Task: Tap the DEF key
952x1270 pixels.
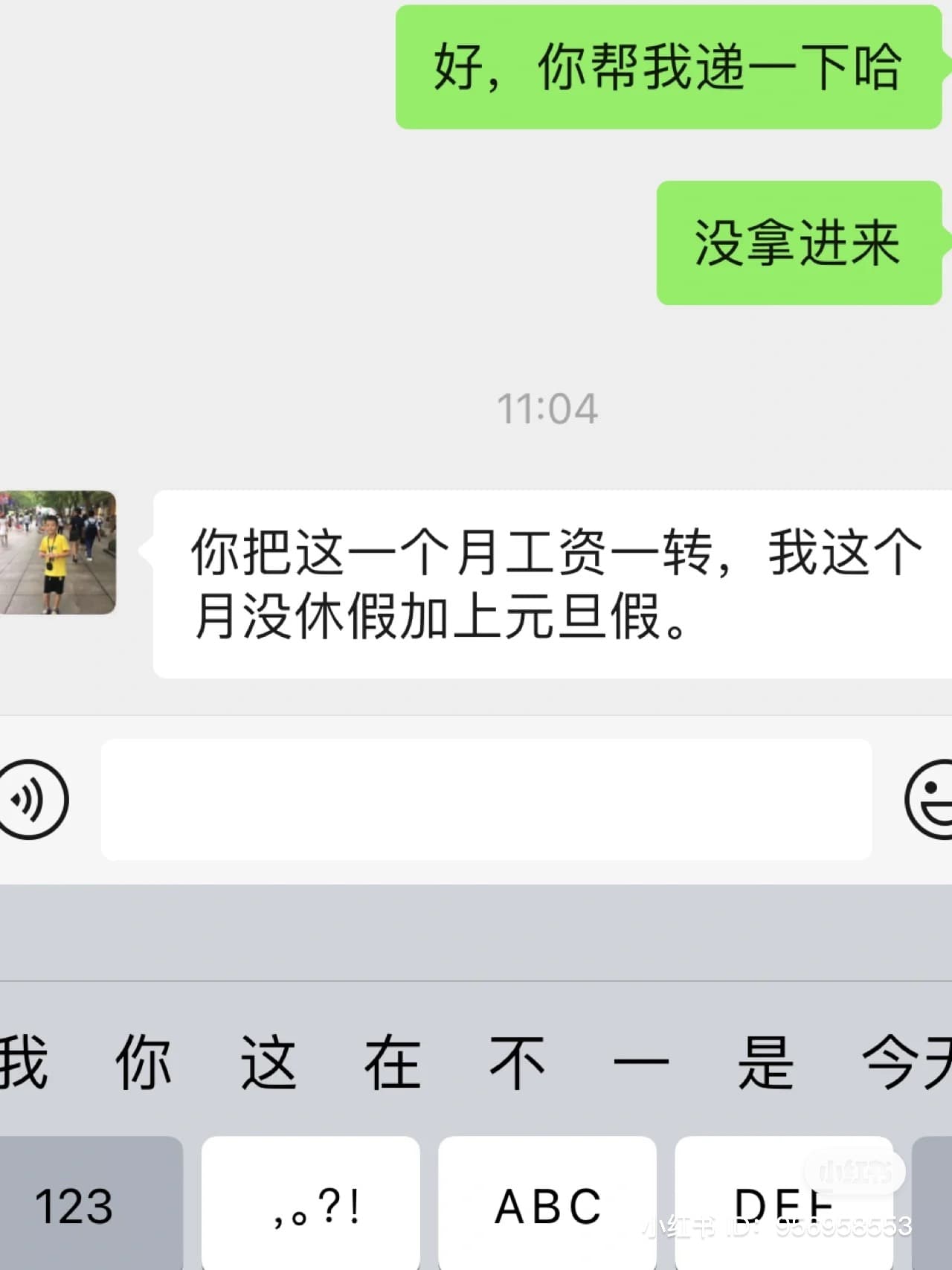Action: (783, 1205)
